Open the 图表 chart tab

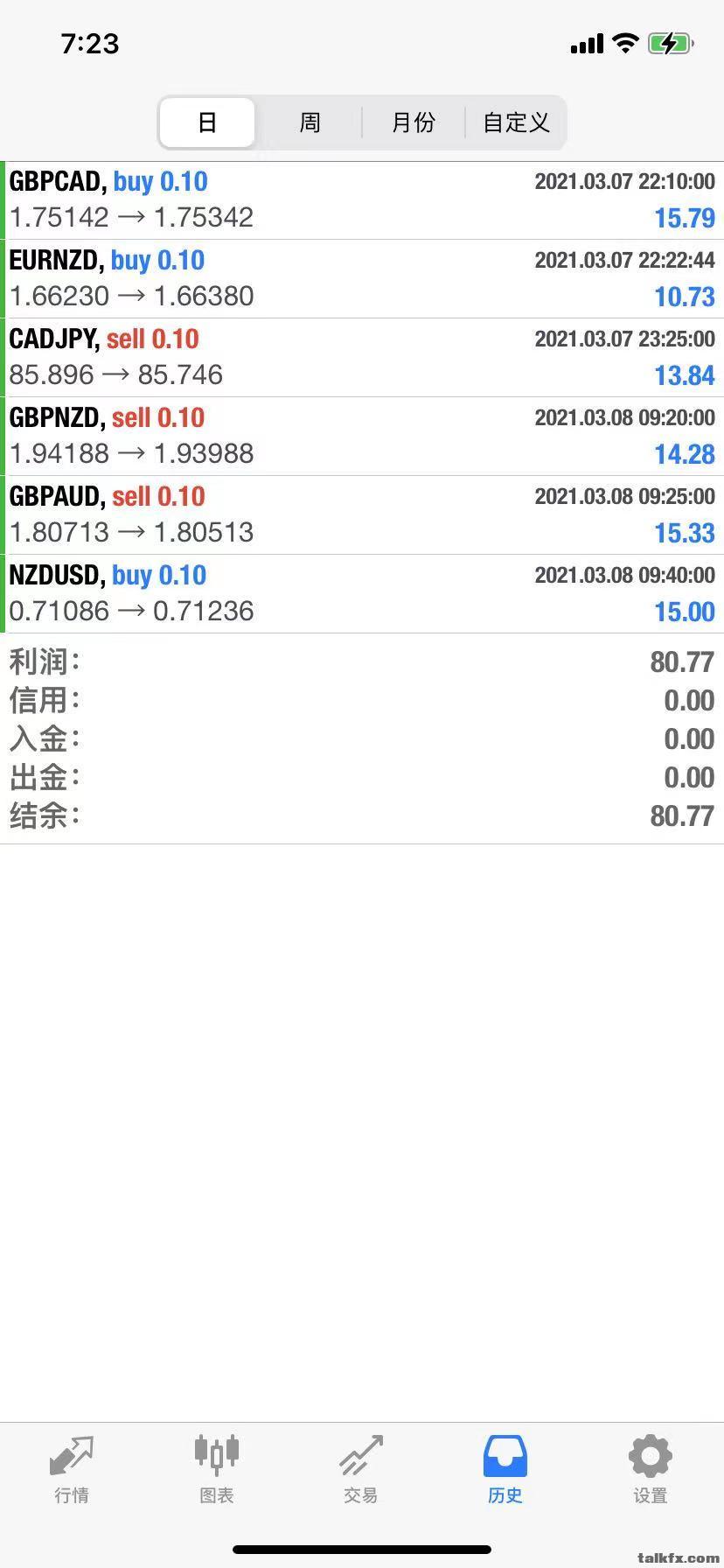(216, 1470)
